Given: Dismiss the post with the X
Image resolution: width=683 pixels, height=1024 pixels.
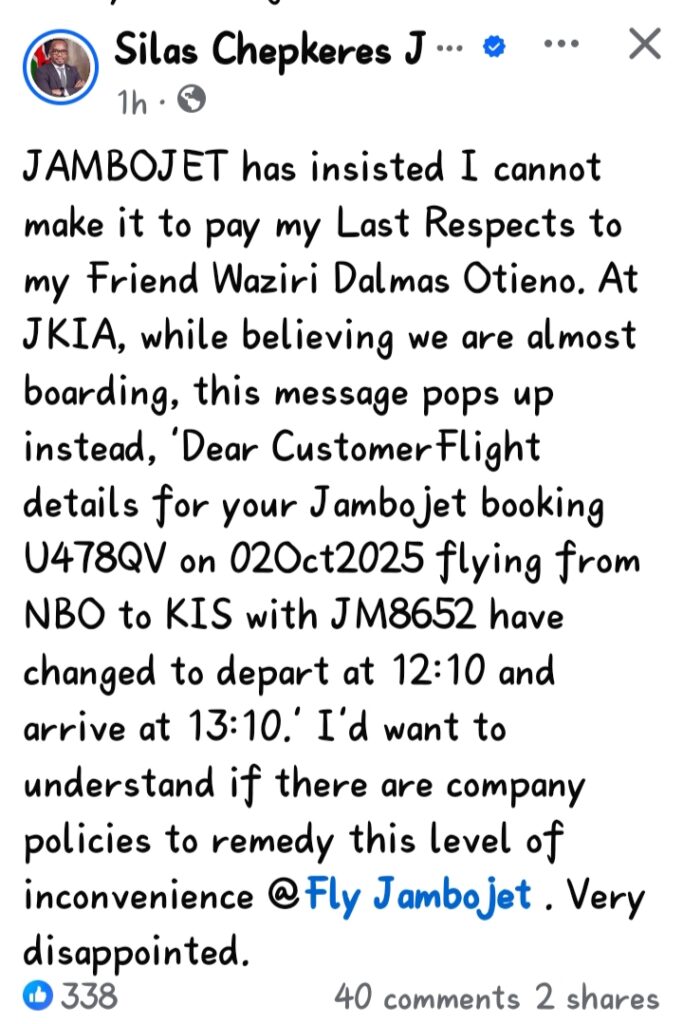Looking at the screenshot, I should tap(644, 45).
